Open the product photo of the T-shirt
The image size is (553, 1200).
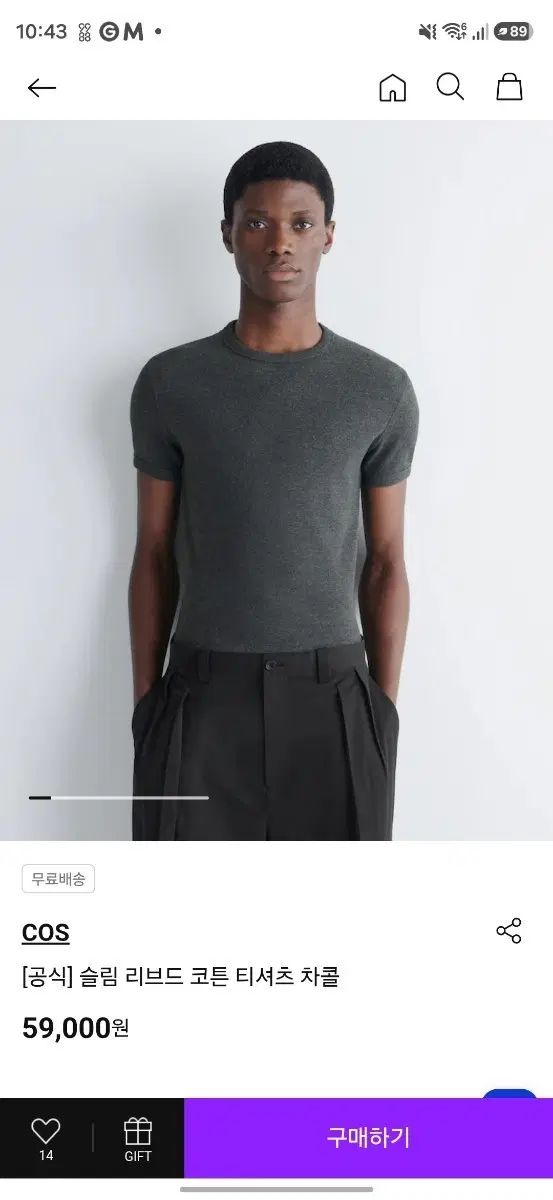pos(276,481)
